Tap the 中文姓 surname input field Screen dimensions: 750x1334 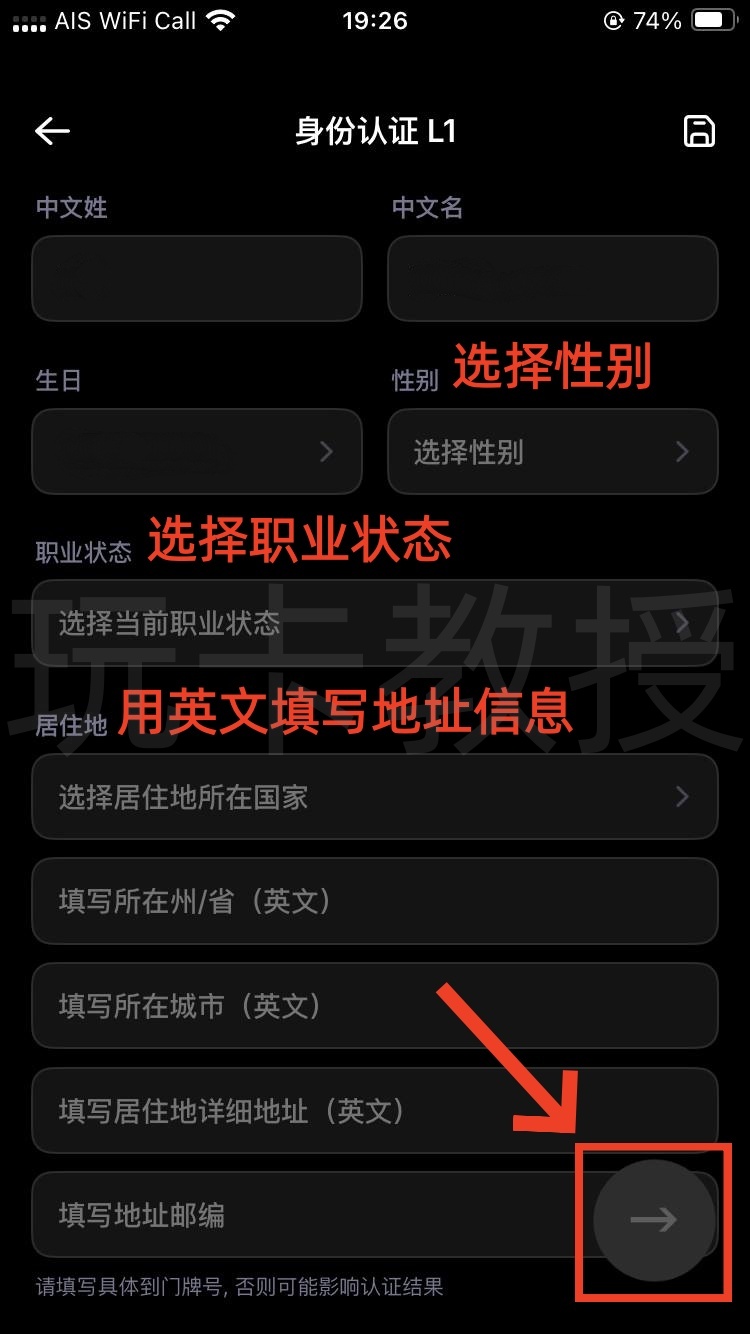click(x=196, y=279)
